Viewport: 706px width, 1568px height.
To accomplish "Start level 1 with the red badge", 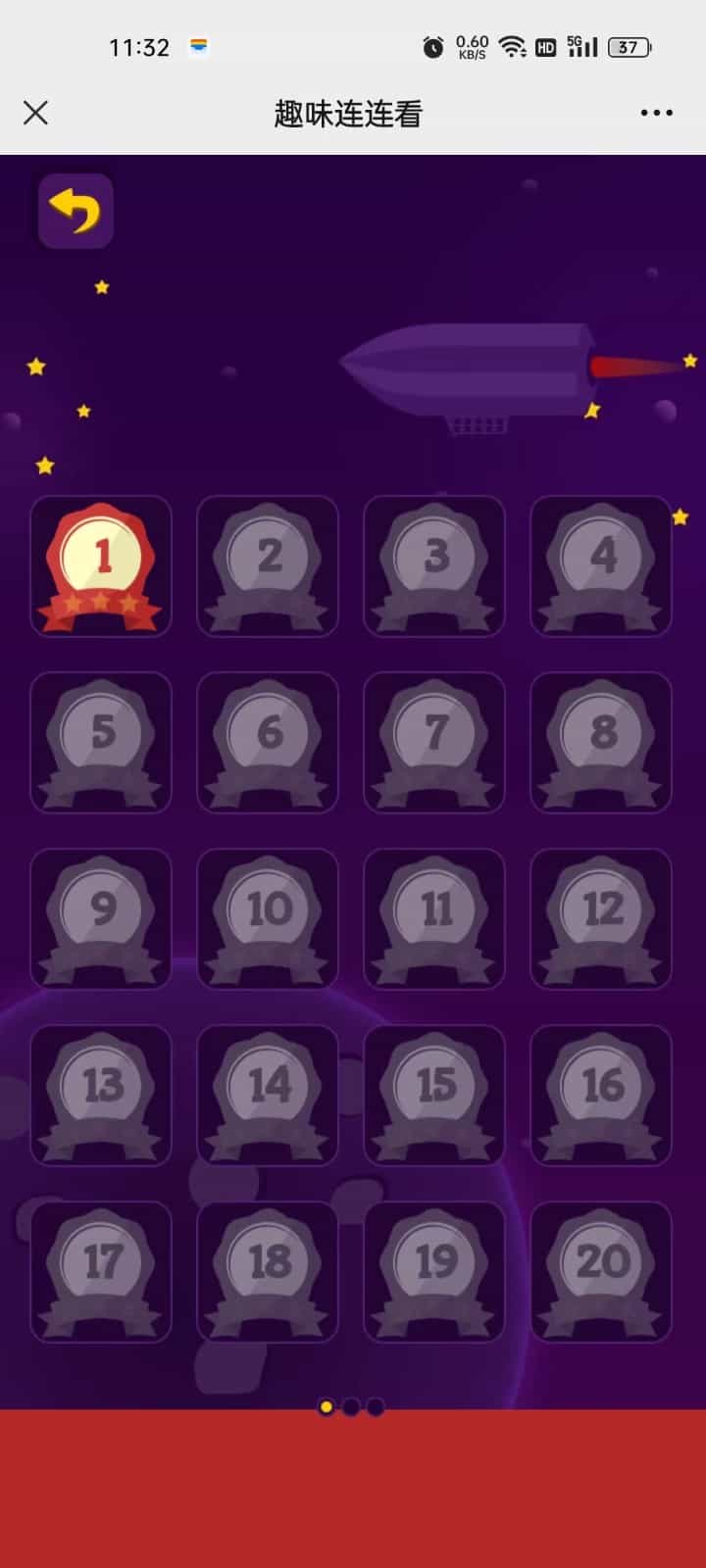I will pyautogui.click(x=101, y=566).
